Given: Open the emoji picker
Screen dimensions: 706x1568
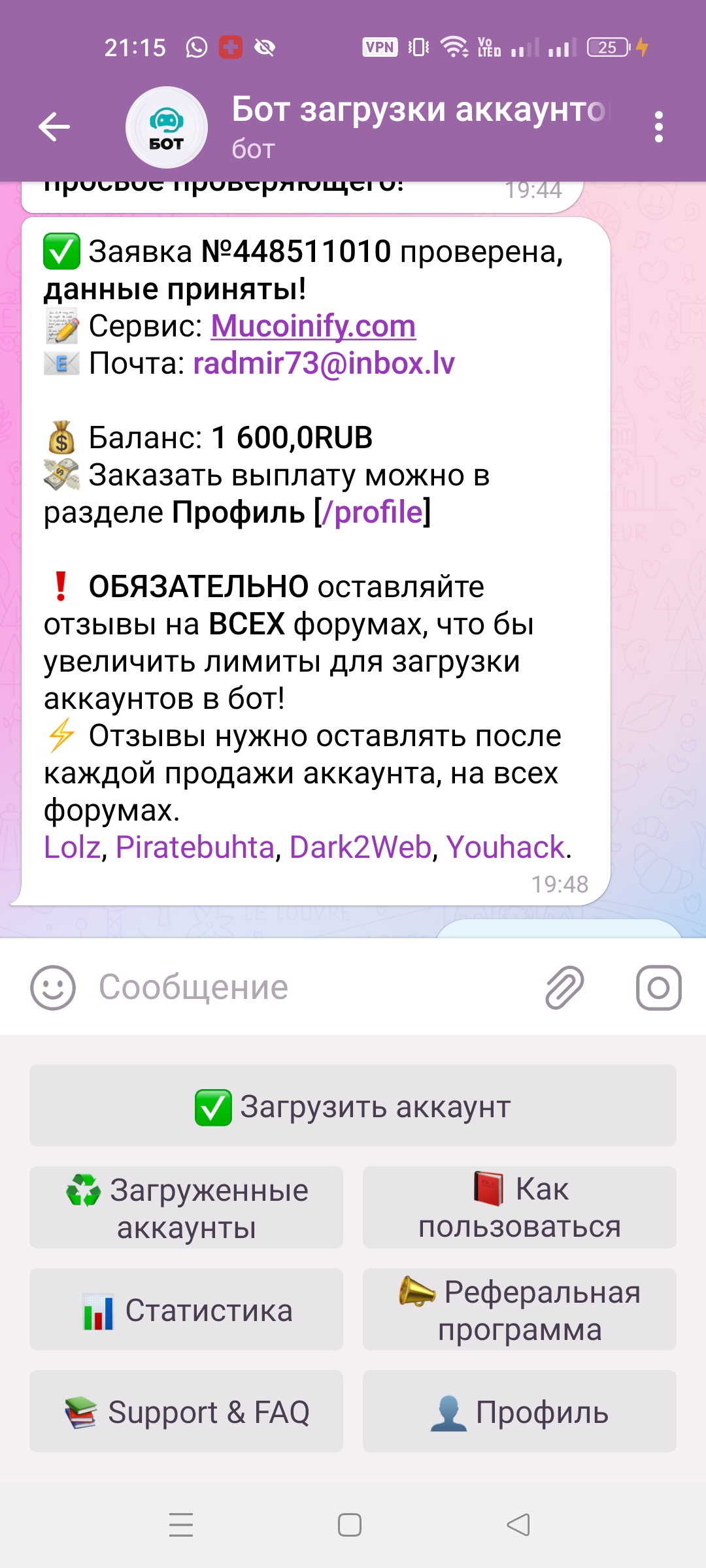Looking at the screenshot, I should click(53, 987).
